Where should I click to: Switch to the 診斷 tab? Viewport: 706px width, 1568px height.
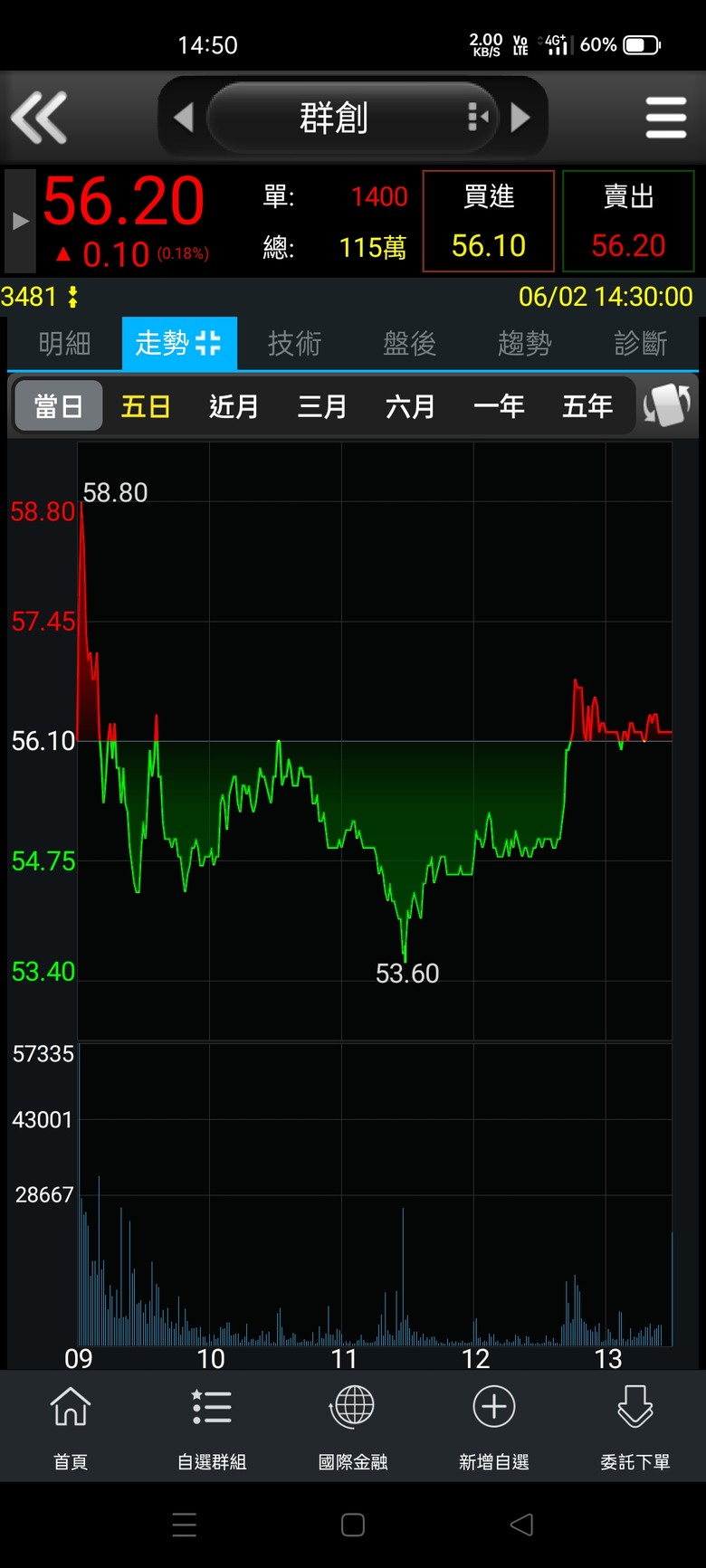coord(640,344)
